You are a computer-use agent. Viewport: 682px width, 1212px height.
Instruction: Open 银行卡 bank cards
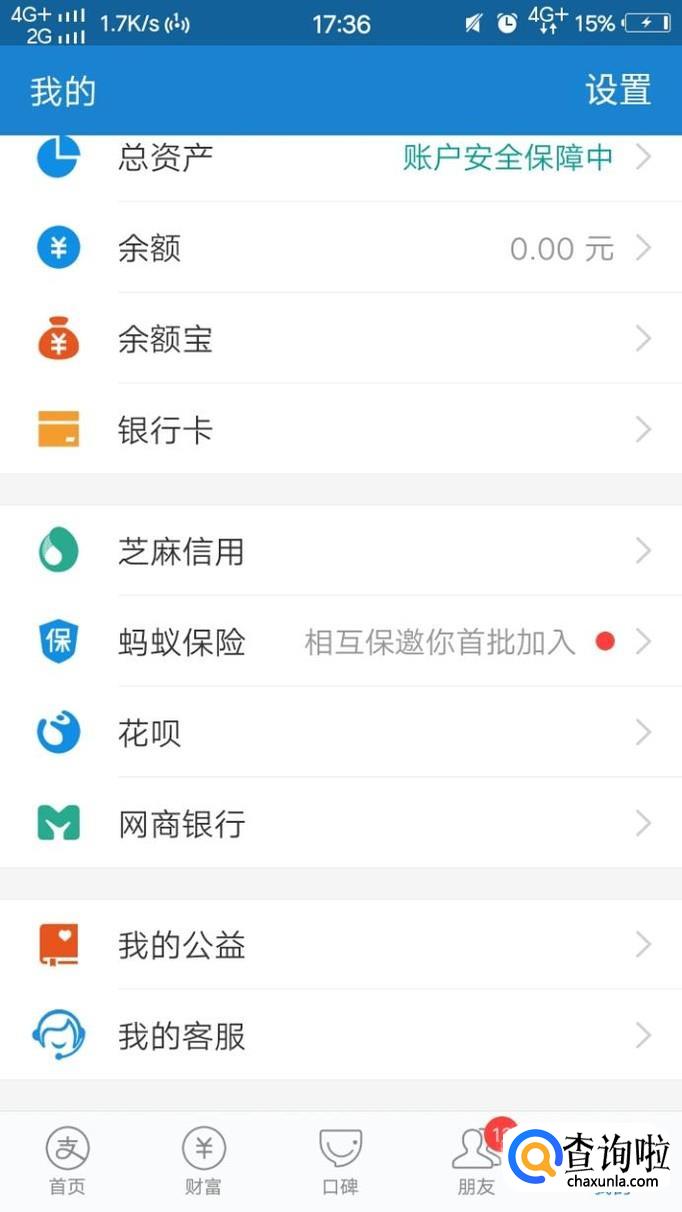point(340,430)
